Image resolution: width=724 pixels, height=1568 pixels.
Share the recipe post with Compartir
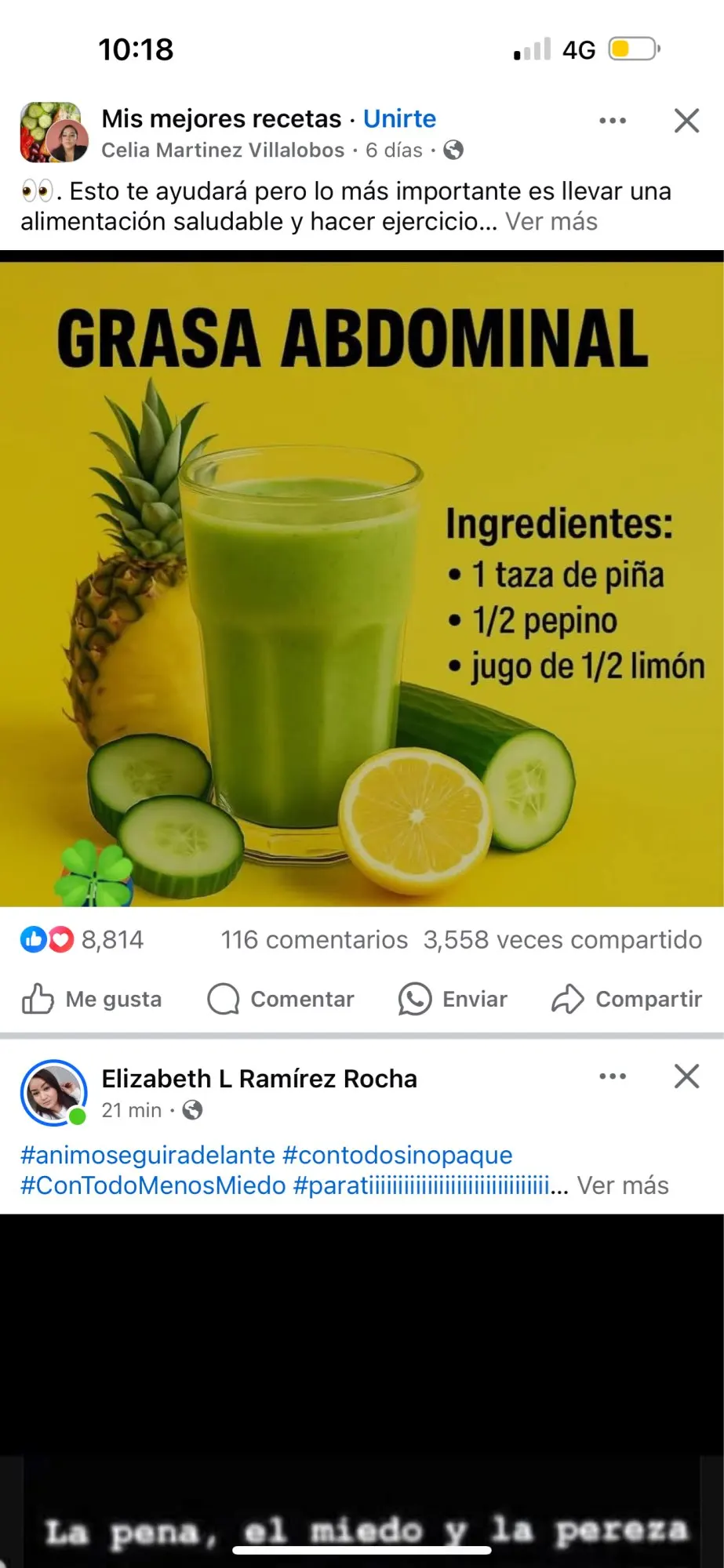tap(627, 999)
